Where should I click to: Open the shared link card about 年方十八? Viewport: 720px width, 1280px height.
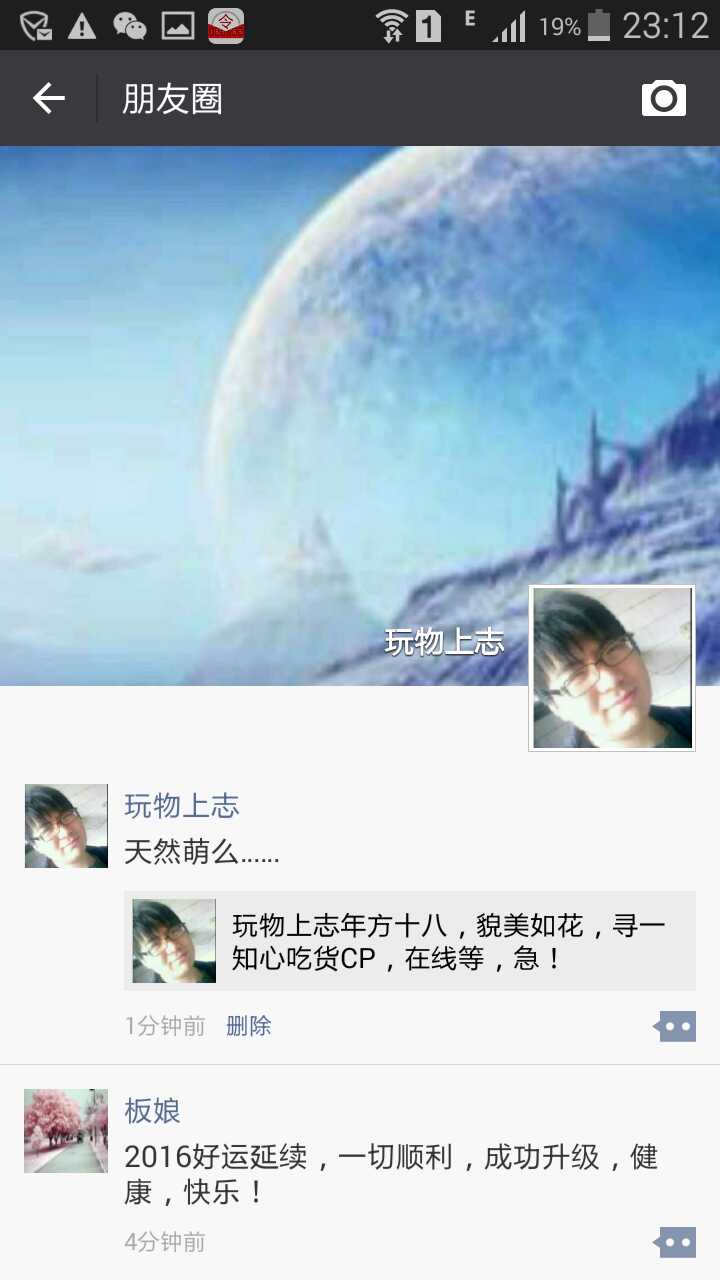410,941
